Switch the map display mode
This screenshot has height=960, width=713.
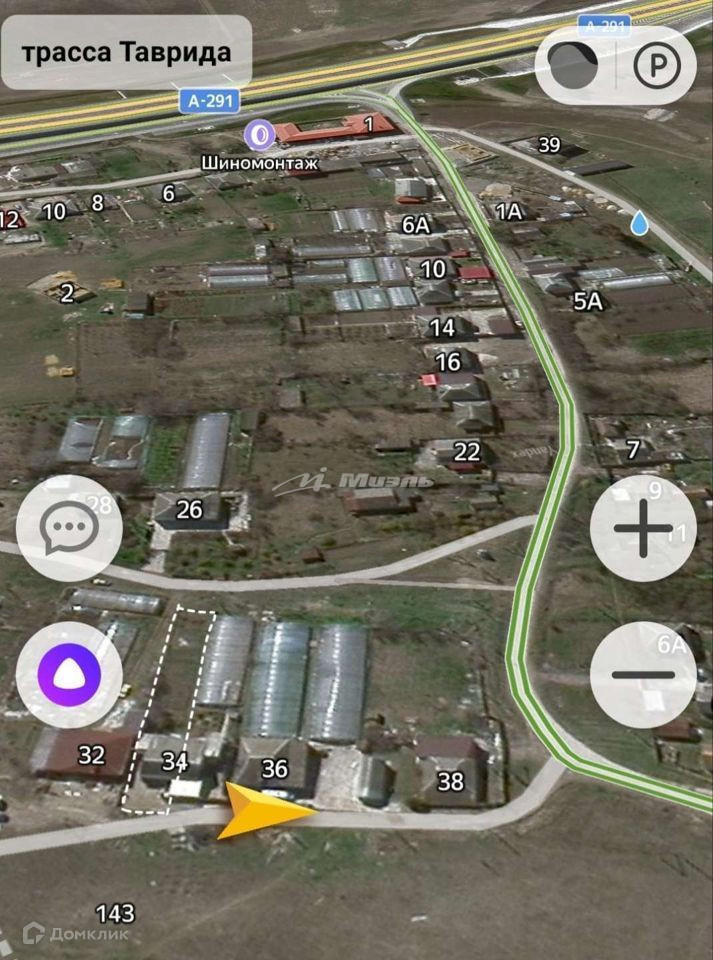coord(574,68)
